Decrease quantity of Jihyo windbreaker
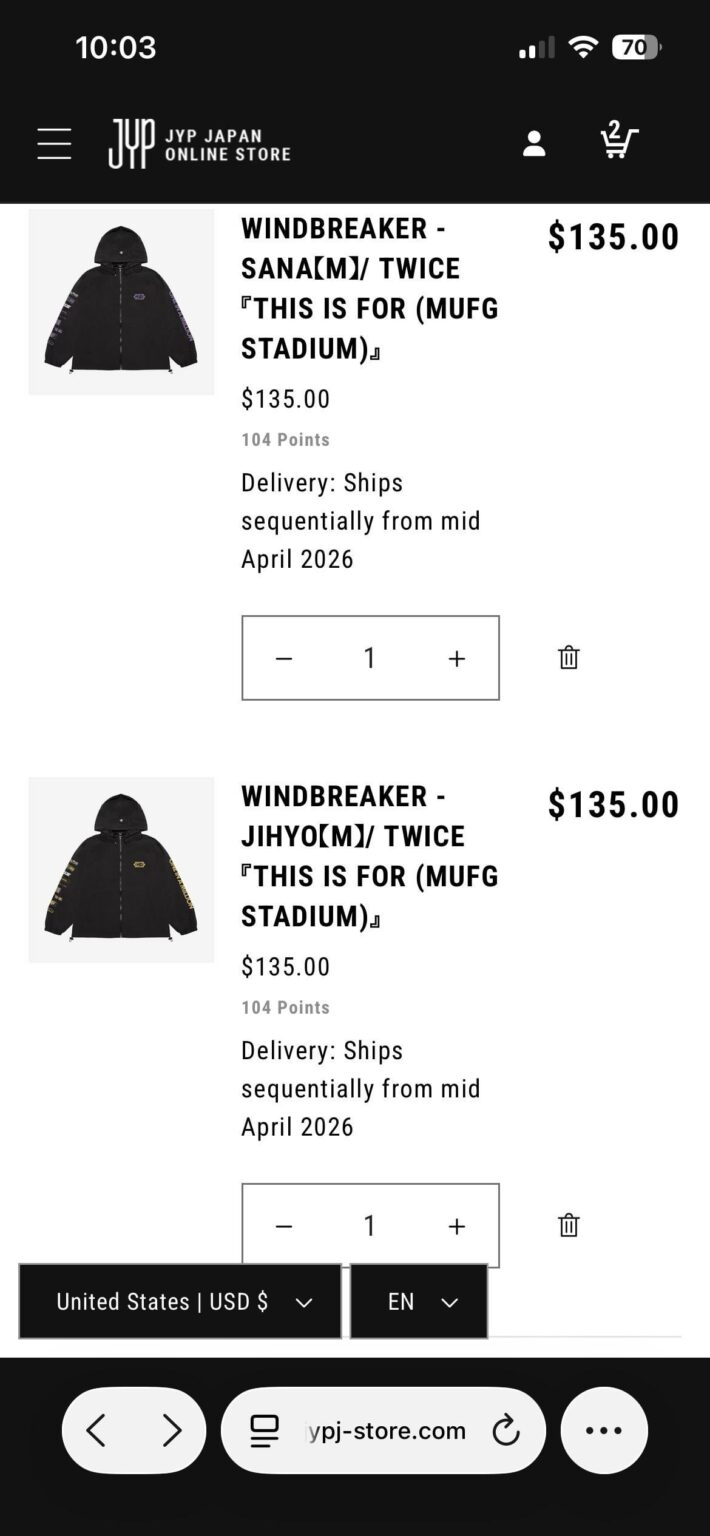710x1536 pixels. click(x=284, y=1226)
